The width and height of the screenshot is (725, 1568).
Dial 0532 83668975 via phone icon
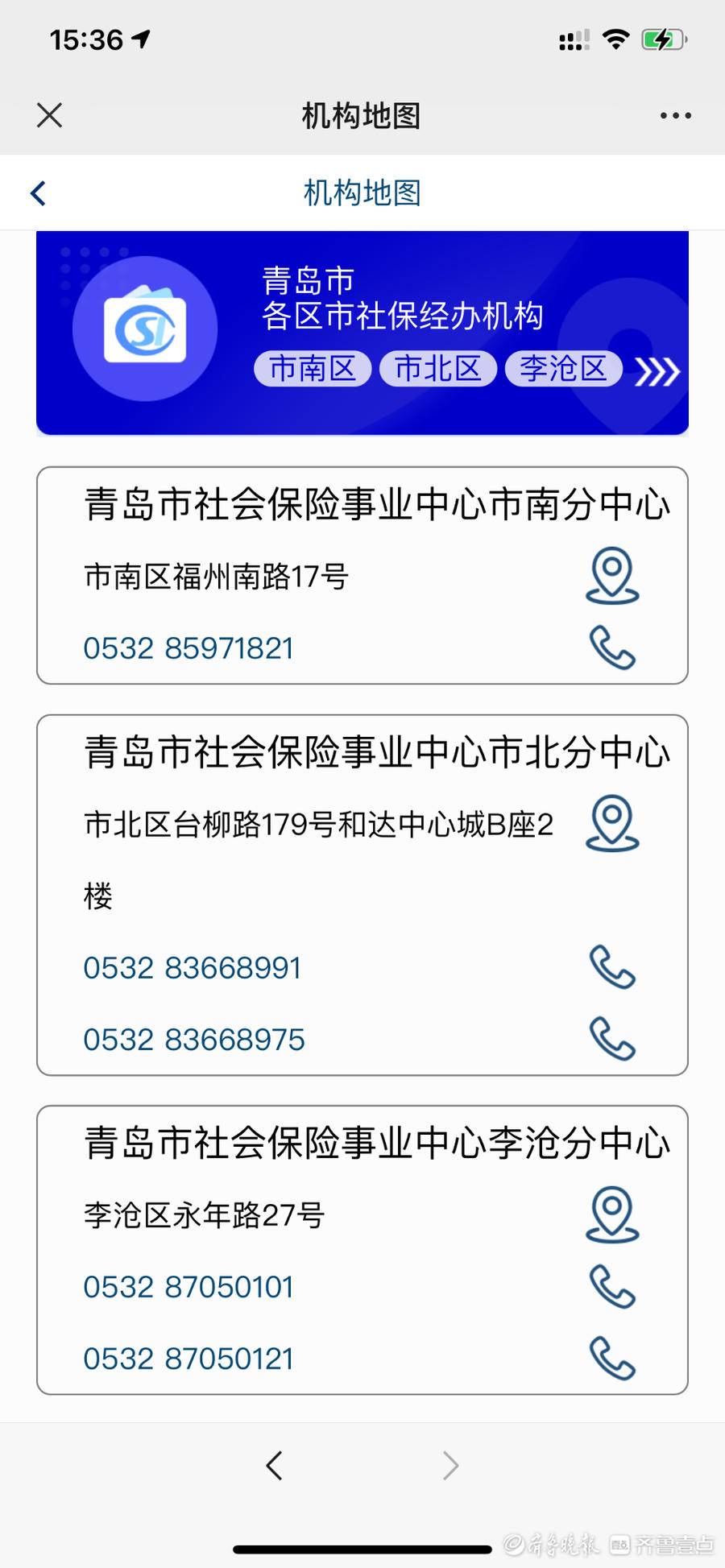click(612, 1038)
